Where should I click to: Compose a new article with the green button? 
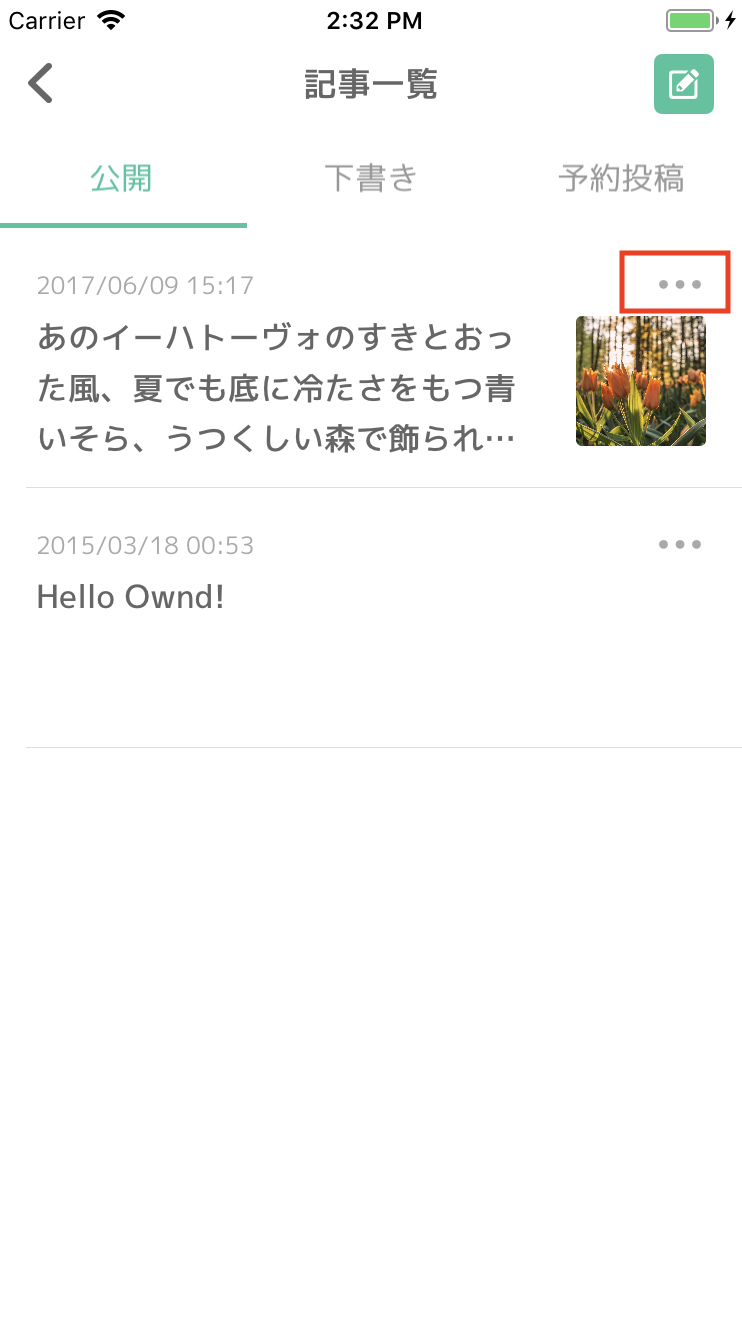(x=683, y=84)
